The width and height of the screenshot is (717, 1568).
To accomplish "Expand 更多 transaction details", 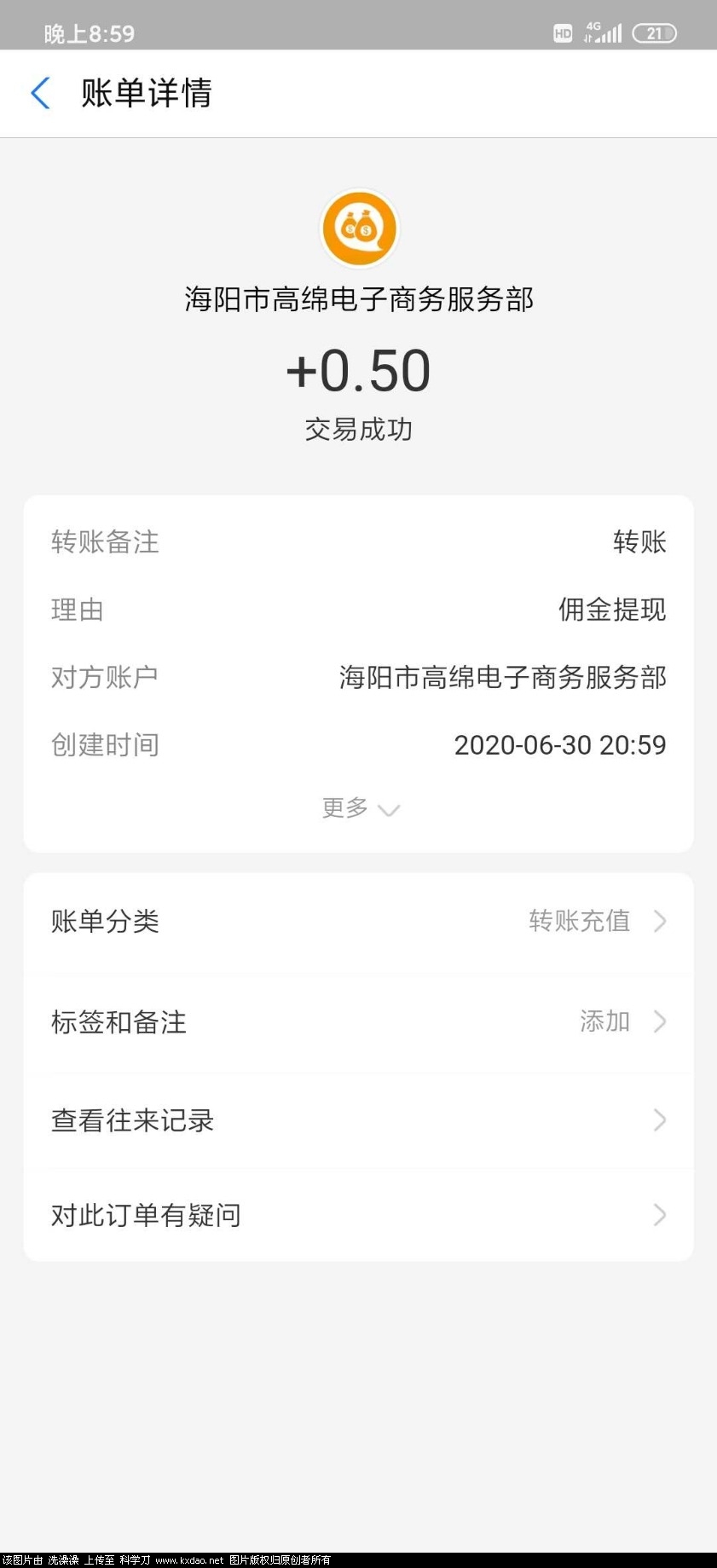I will coord(360,807).
